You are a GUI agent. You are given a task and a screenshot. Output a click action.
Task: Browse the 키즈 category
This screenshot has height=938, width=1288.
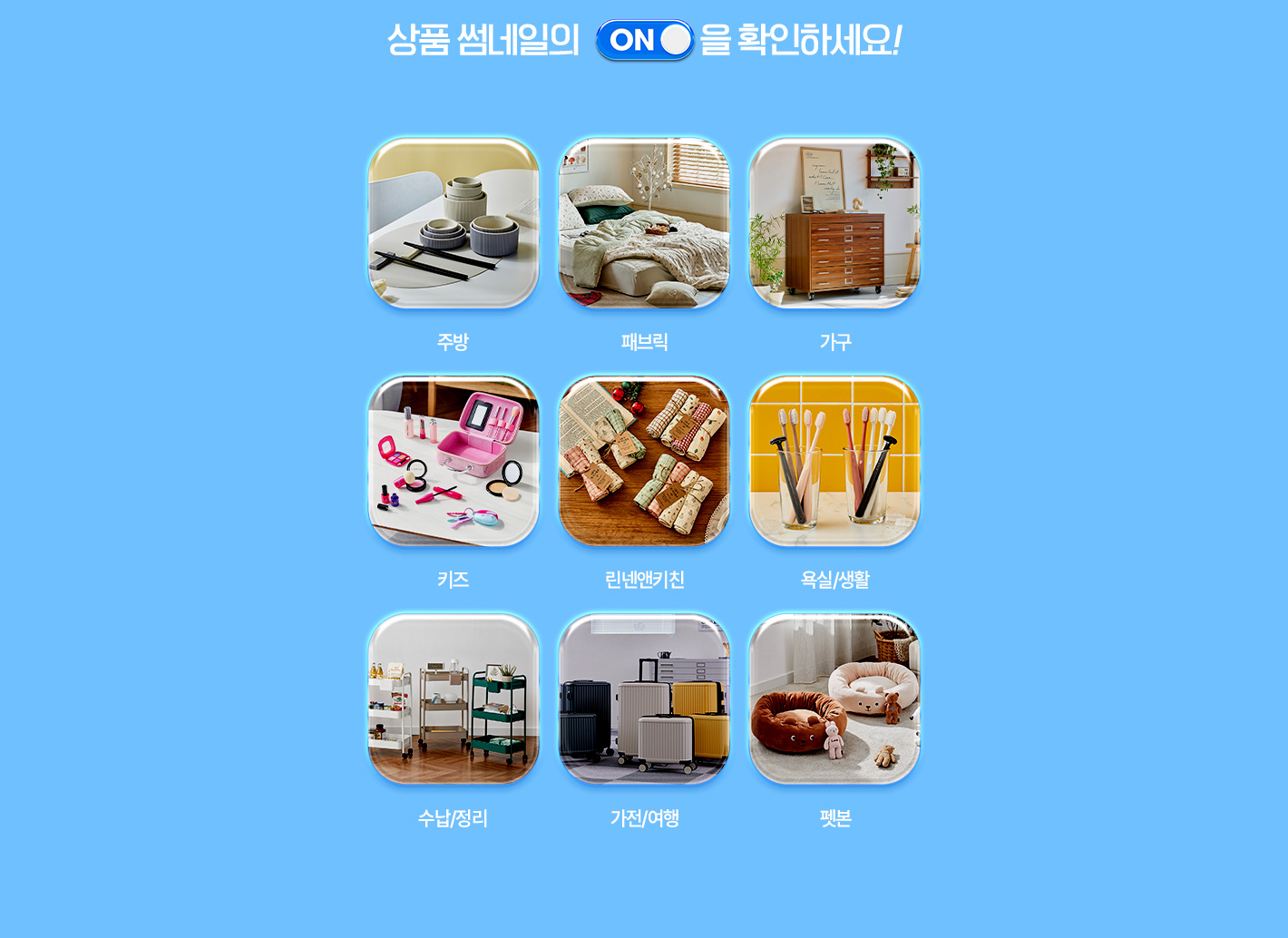(x=453, y=461)
